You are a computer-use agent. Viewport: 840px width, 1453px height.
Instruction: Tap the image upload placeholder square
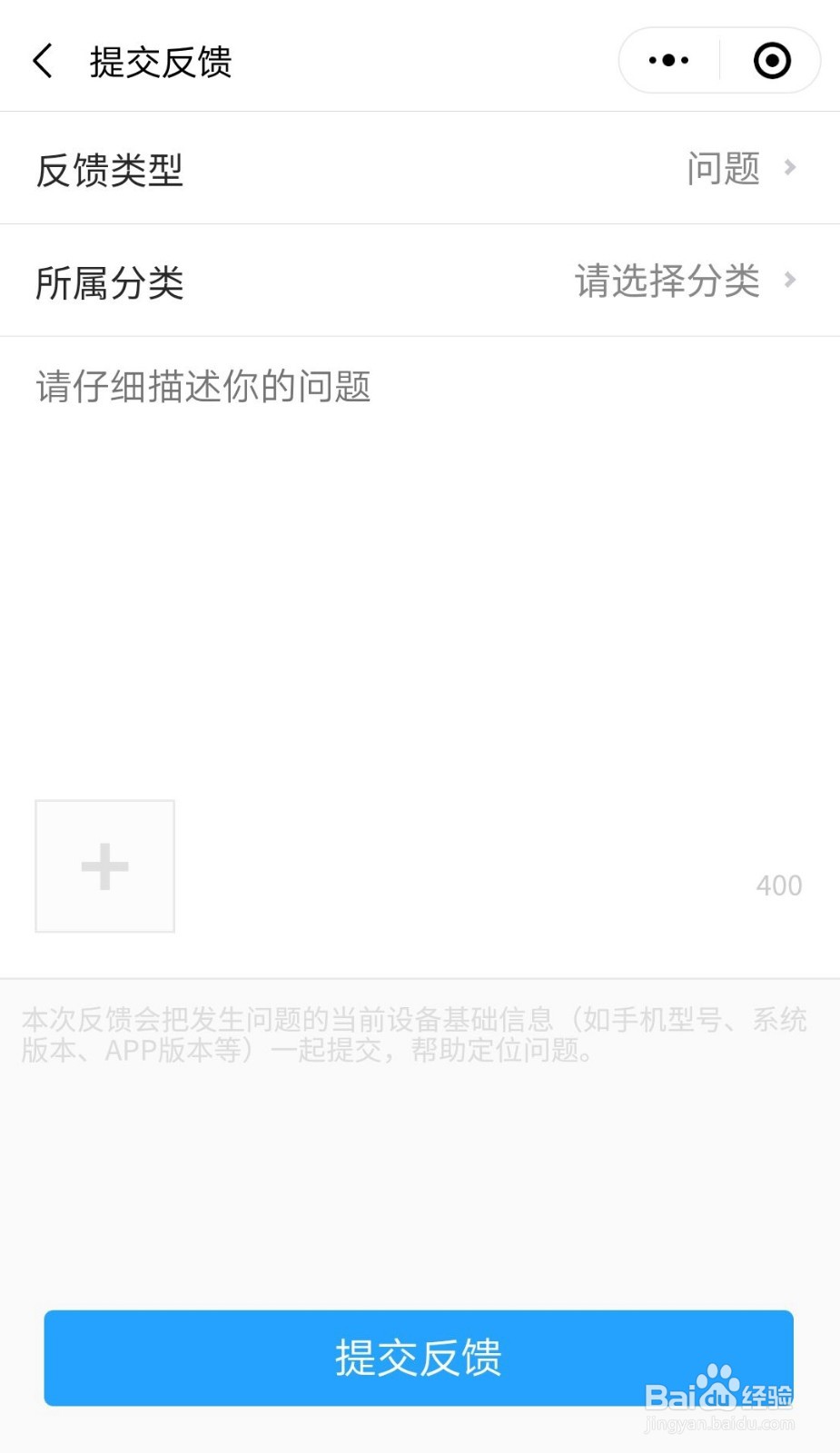[104, 865]
